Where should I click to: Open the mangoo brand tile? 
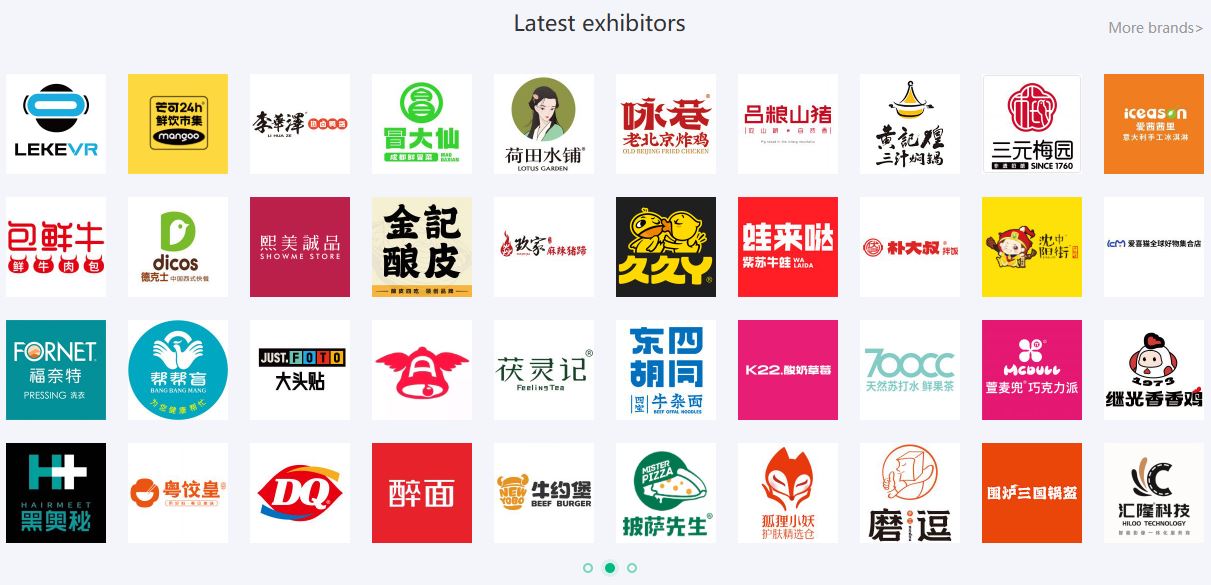[x=178, y=124]
